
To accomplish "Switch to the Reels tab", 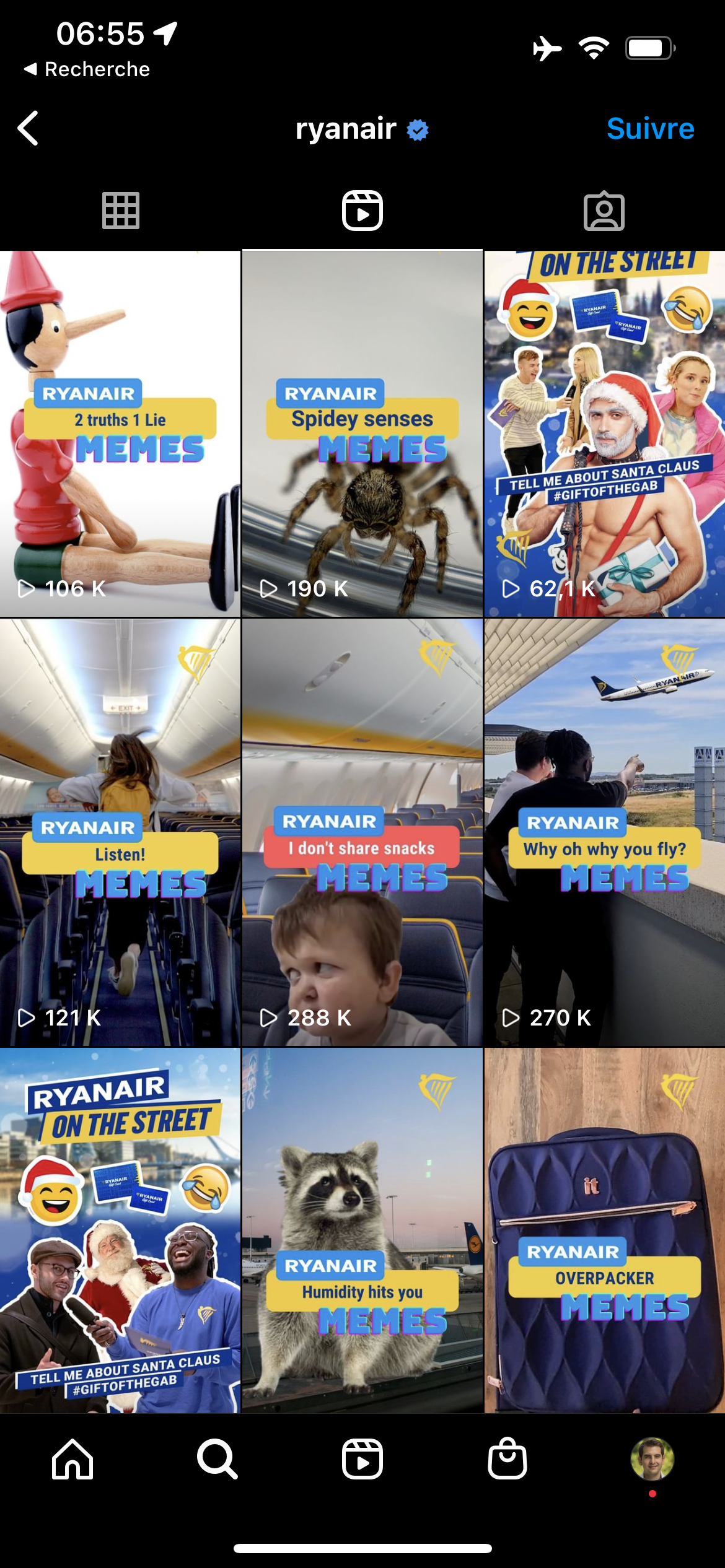I will pyautogui.click(x=362, y=211).
